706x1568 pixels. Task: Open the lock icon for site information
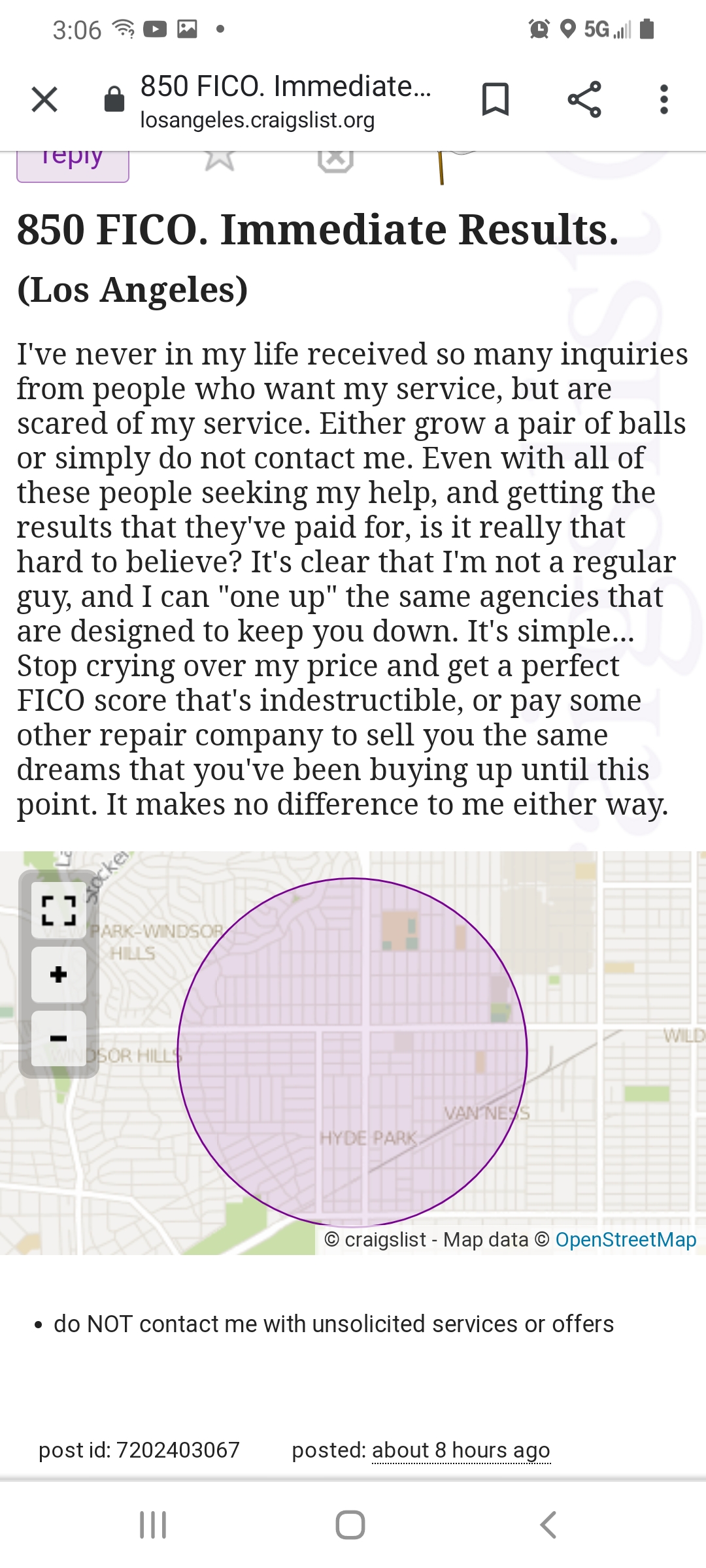point(114,100)
